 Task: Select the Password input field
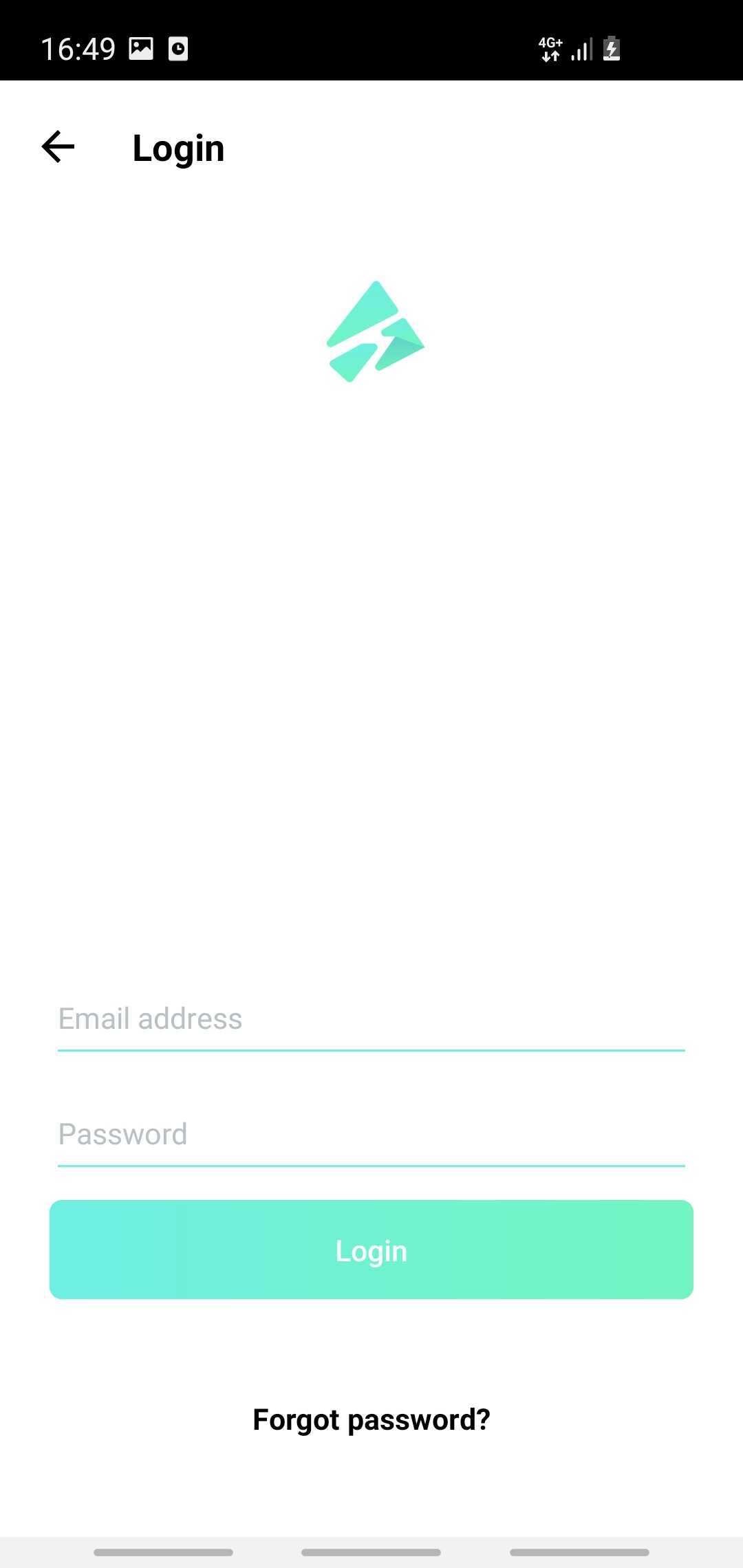[x=371, y=1135]
